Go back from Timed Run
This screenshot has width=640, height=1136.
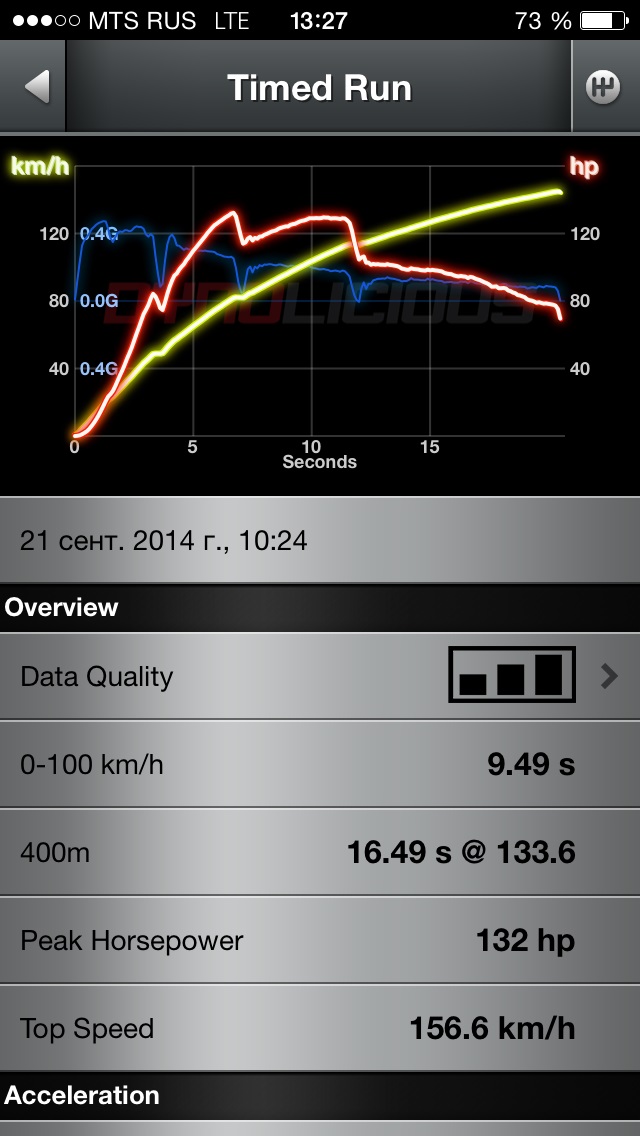pos(35,87)
